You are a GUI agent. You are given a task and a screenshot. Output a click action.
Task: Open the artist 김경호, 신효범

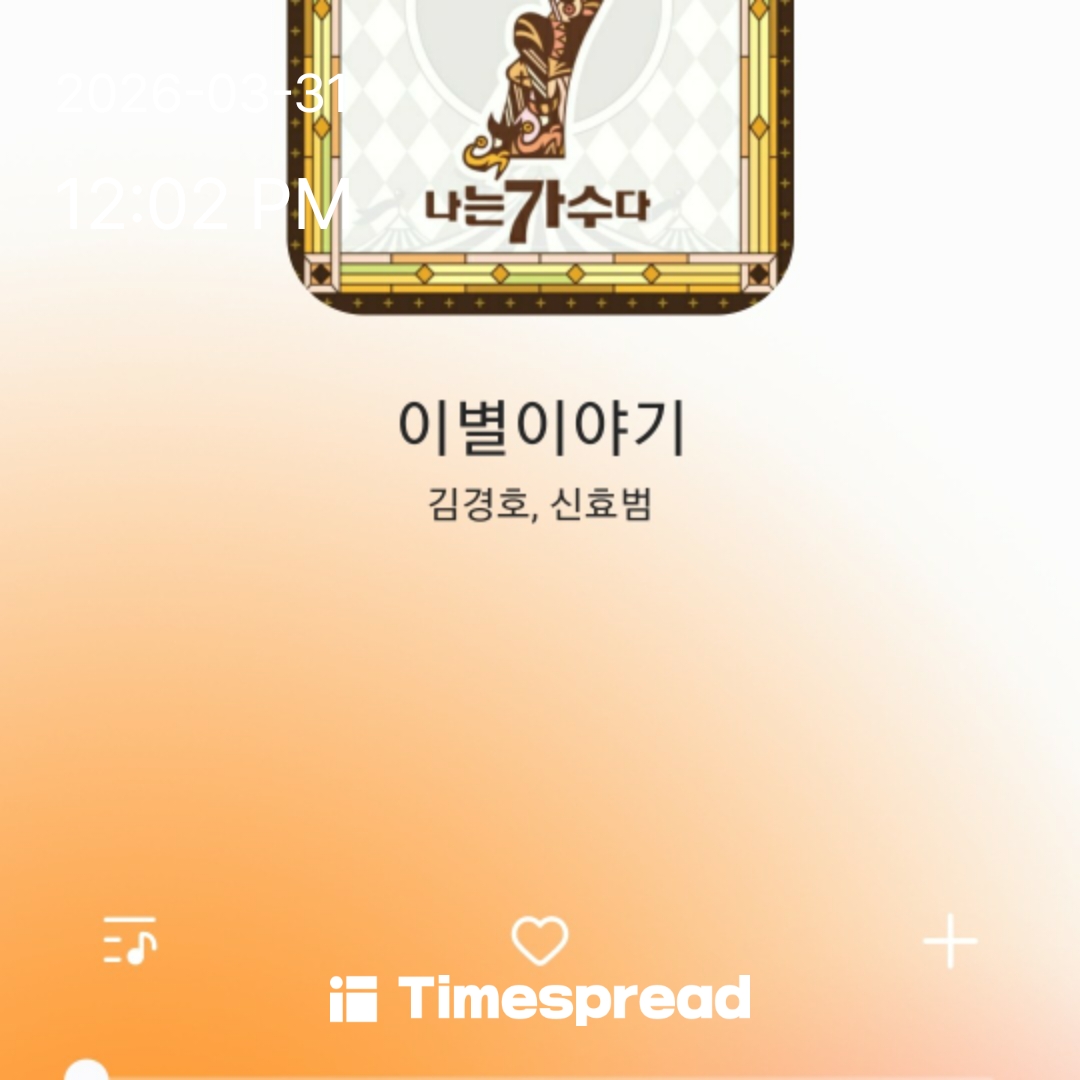click(x=540, y=503)
